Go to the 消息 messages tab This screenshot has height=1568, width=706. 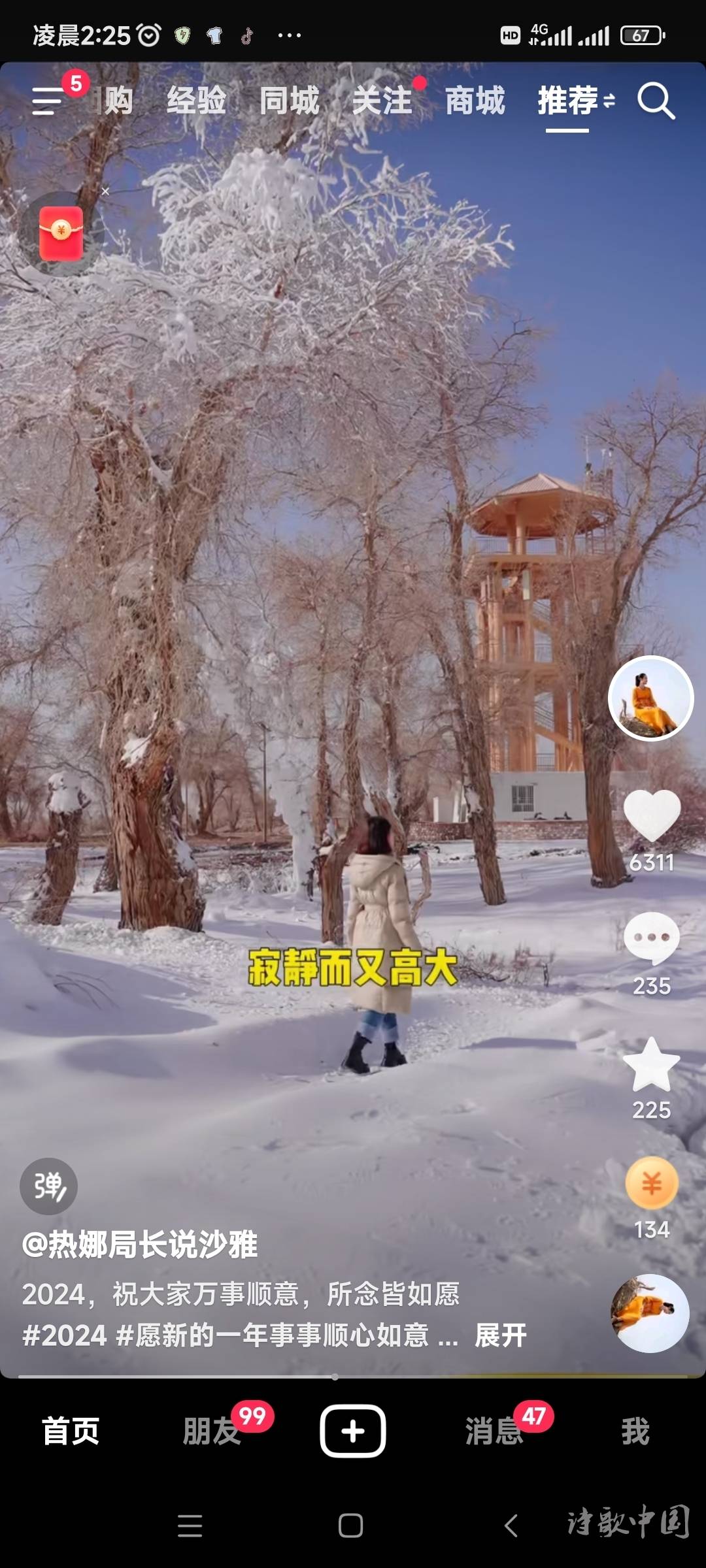click(x=494, y=1431)
